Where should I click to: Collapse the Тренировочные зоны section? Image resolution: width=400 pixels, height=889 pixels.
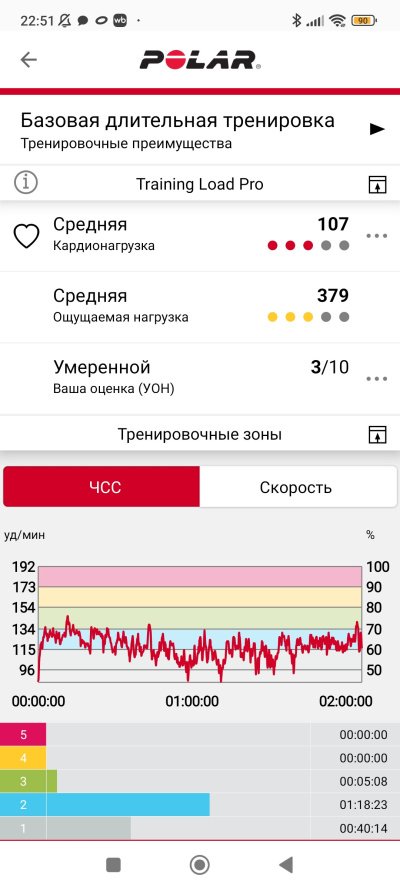pos(377,434)
